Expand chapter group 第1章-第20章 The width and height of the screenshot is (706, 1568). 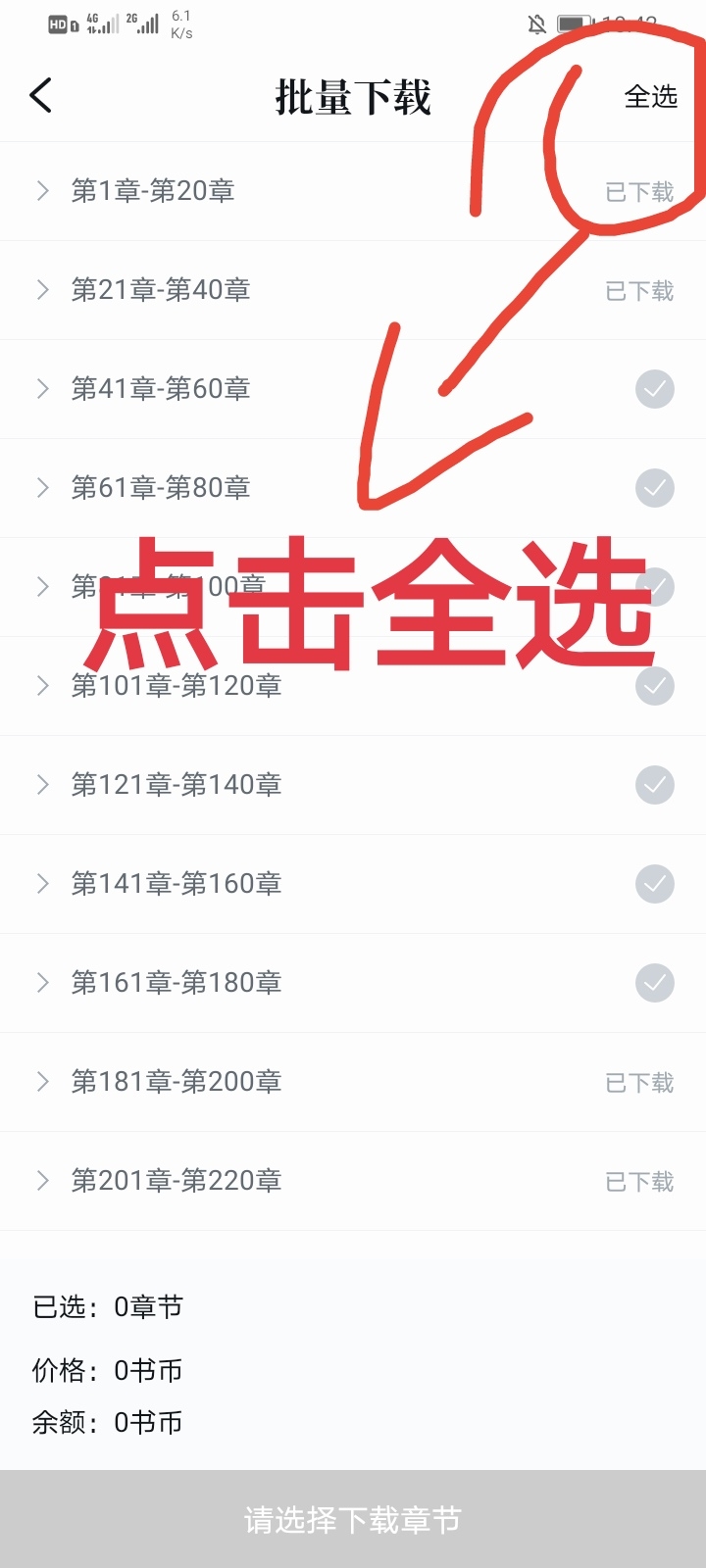[43, 191]
